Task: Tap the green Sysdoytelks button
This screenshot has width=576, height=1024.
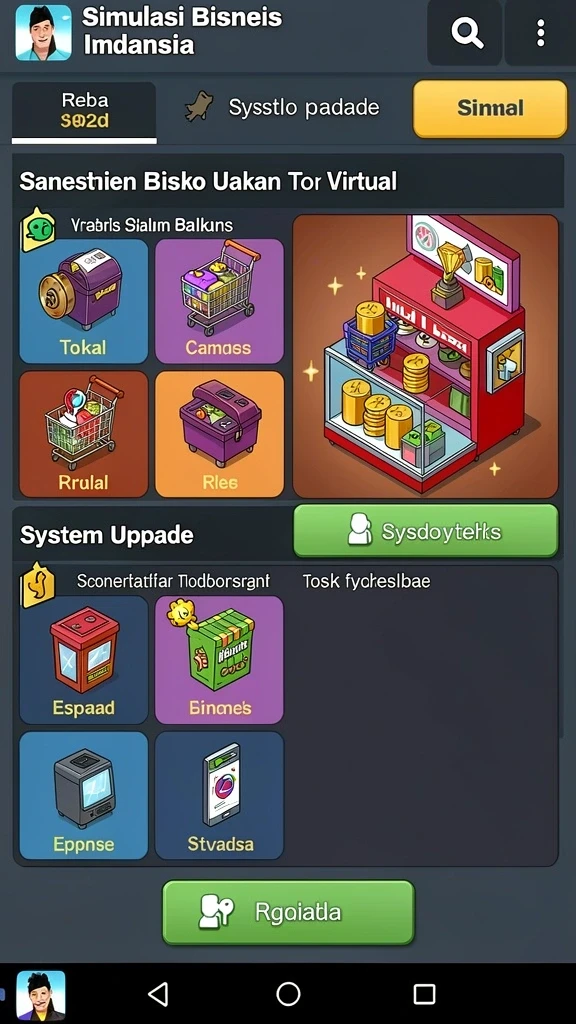Action: click(426, 531)
